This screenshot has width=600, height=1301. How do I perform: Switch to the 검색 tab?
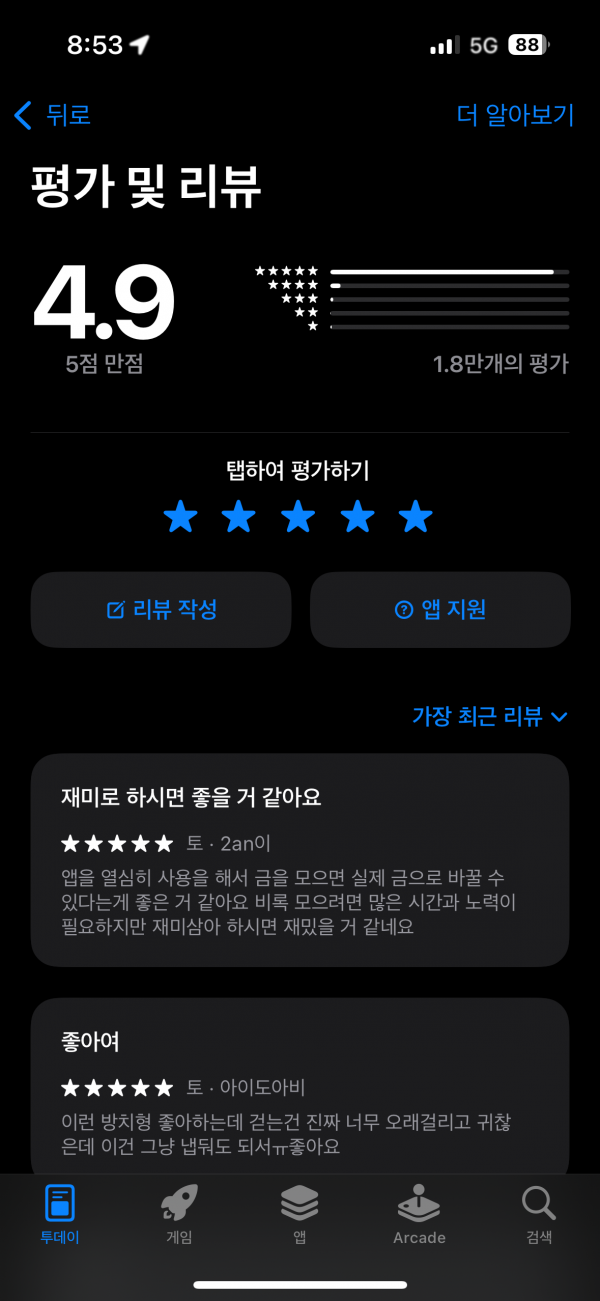point(539,1214)
